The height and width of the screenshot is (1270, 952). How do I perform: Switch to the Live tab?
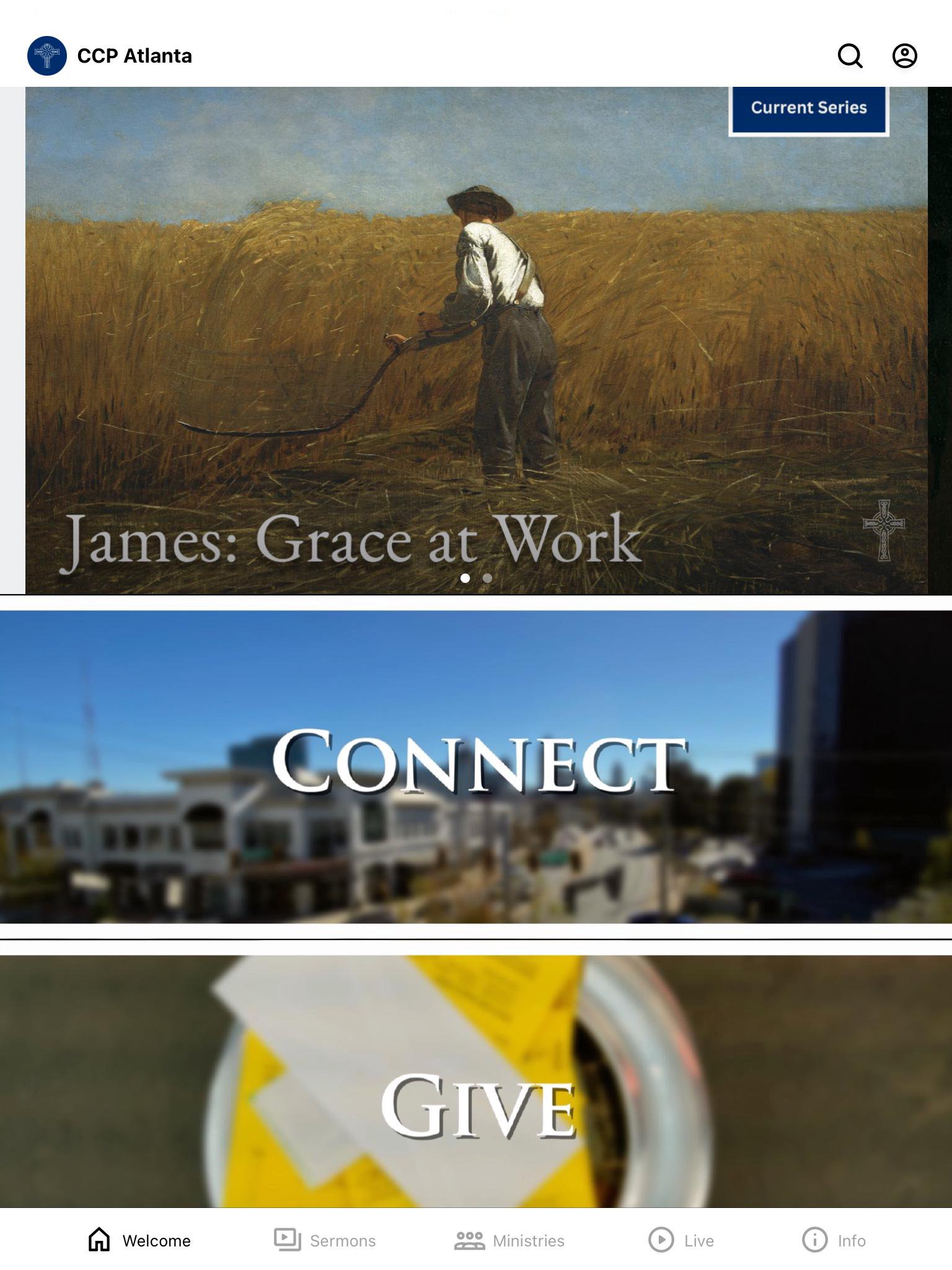681,1240
